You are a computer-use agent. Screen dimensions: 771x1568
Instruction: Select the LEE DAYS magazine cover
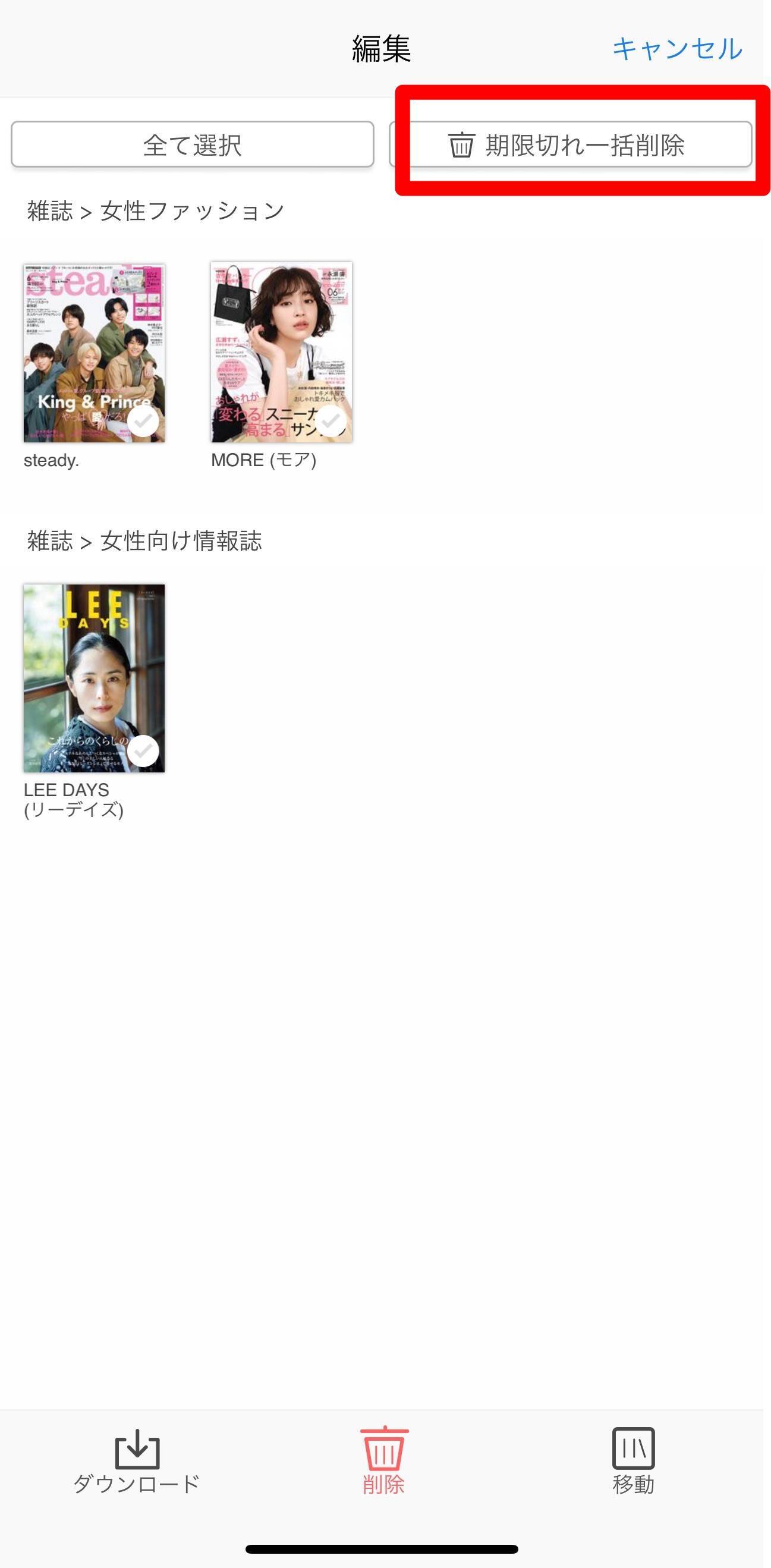pos(95,678)
